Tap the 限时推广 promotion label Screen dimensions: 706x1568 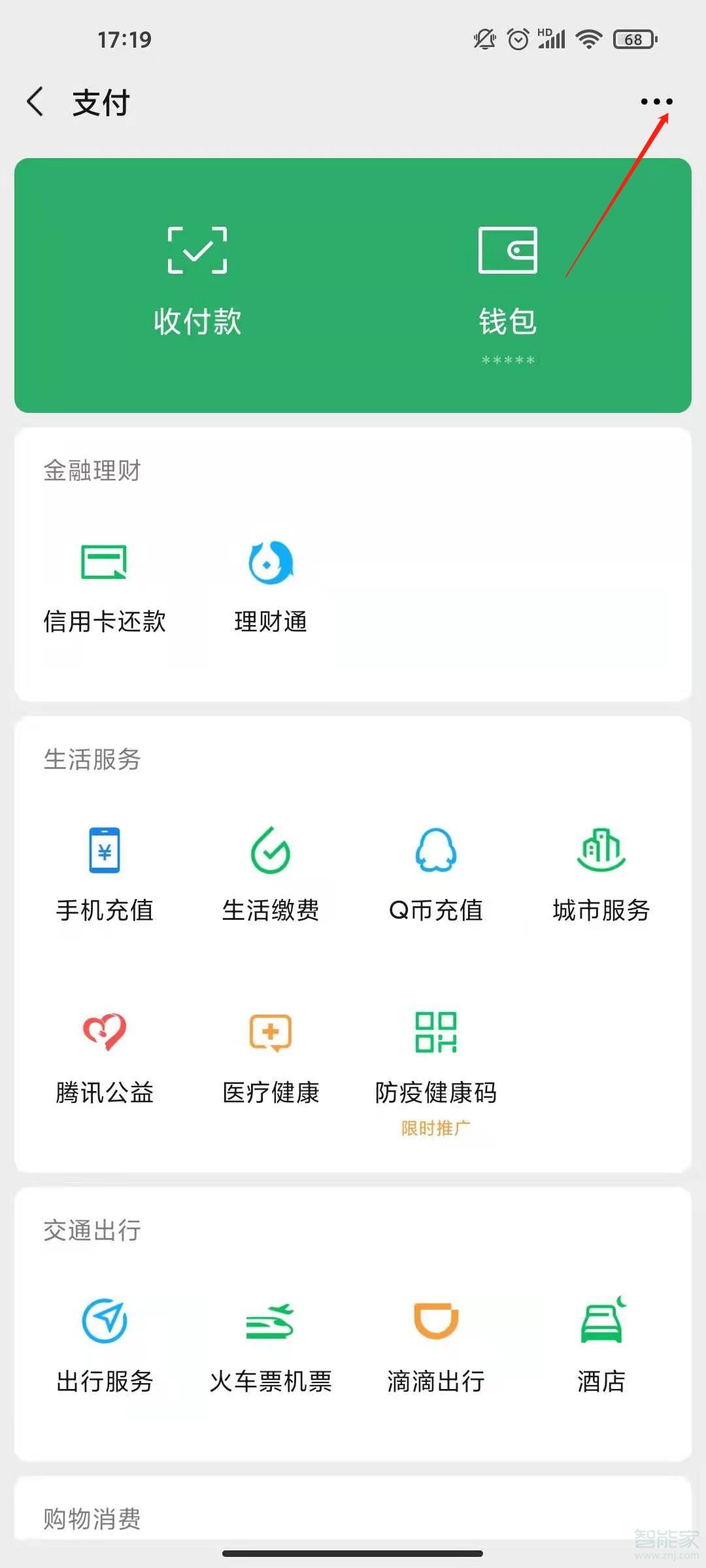437,1127
